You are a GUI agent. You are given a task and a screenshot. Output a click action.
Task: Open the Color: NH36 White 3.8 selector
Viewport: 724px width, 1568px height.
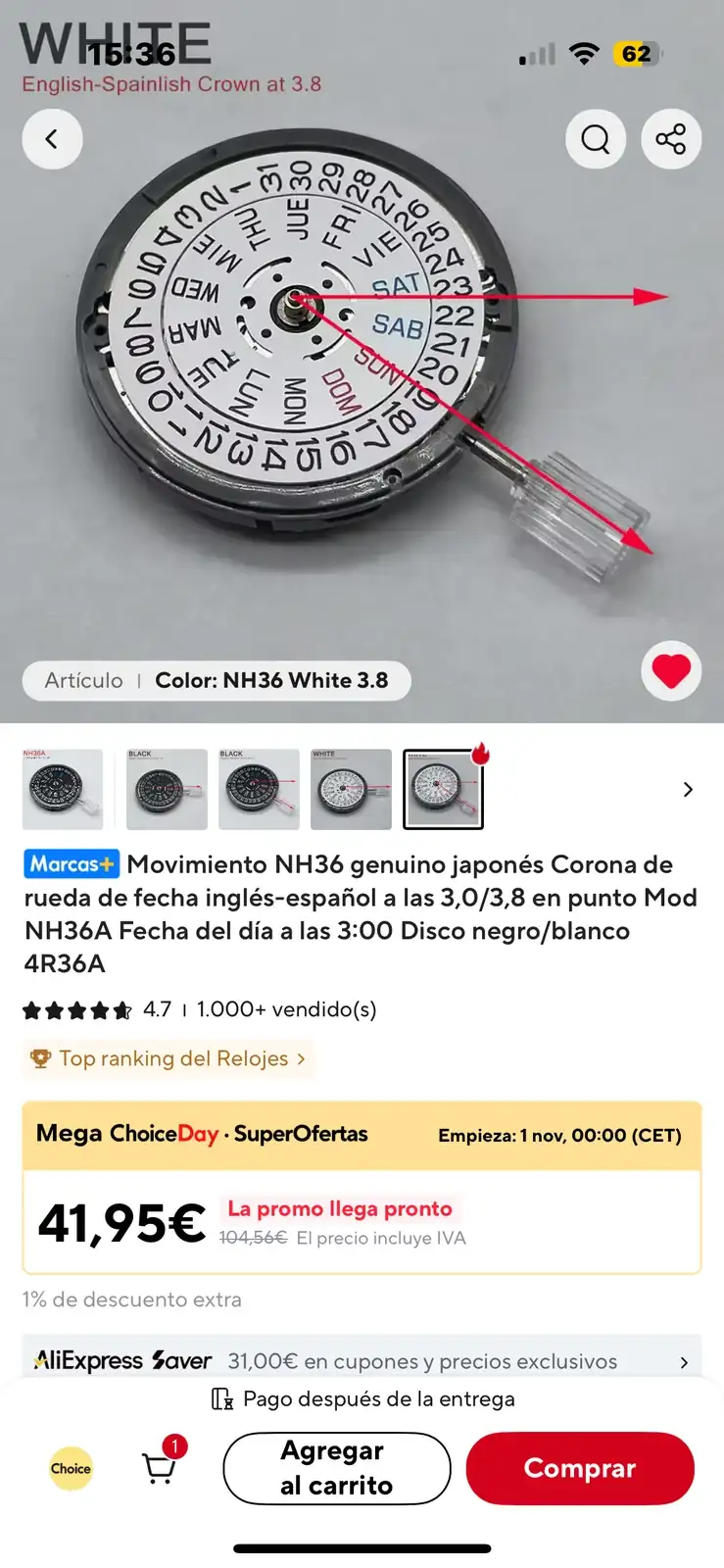(216, 680)
